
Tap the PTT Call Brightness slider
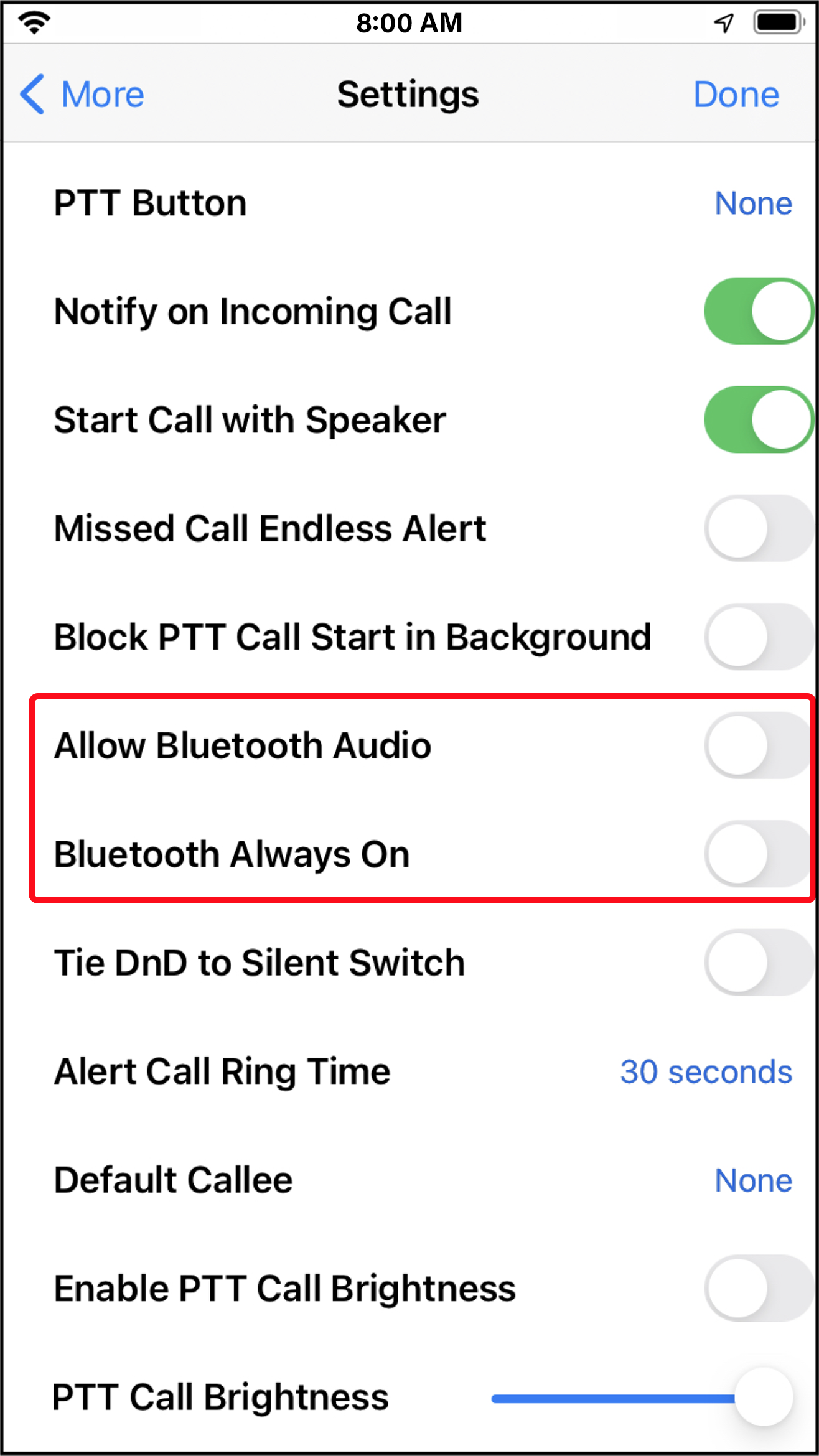pos(641,1398)
